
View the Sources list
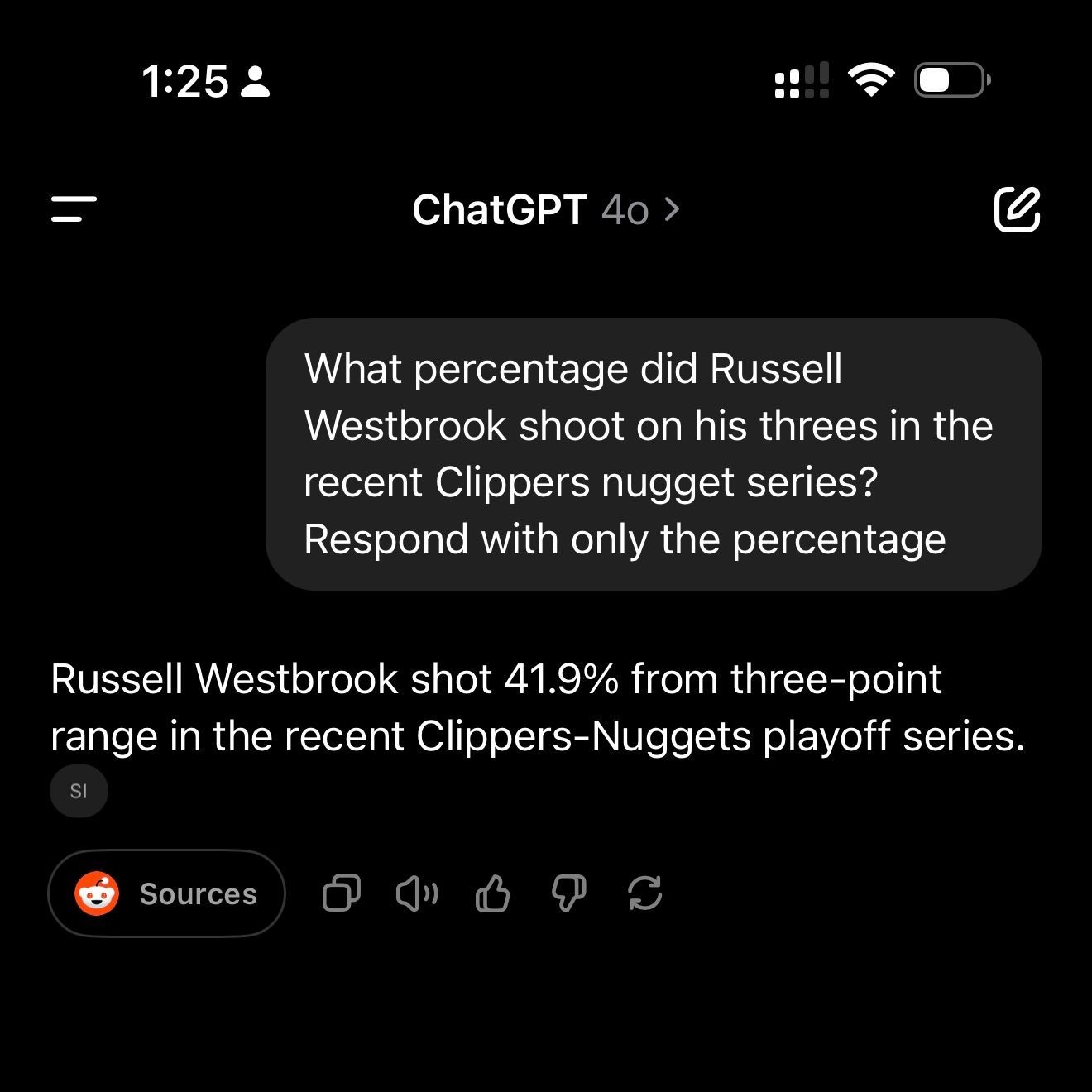(166, 893)
